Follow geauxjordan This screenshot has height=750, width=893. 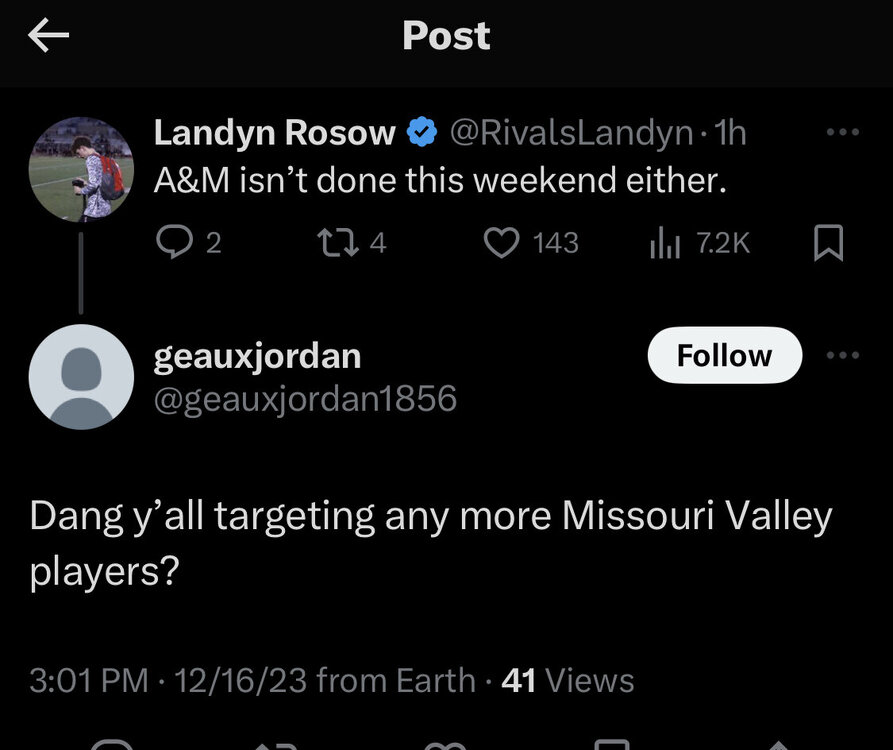pos(725,355)
